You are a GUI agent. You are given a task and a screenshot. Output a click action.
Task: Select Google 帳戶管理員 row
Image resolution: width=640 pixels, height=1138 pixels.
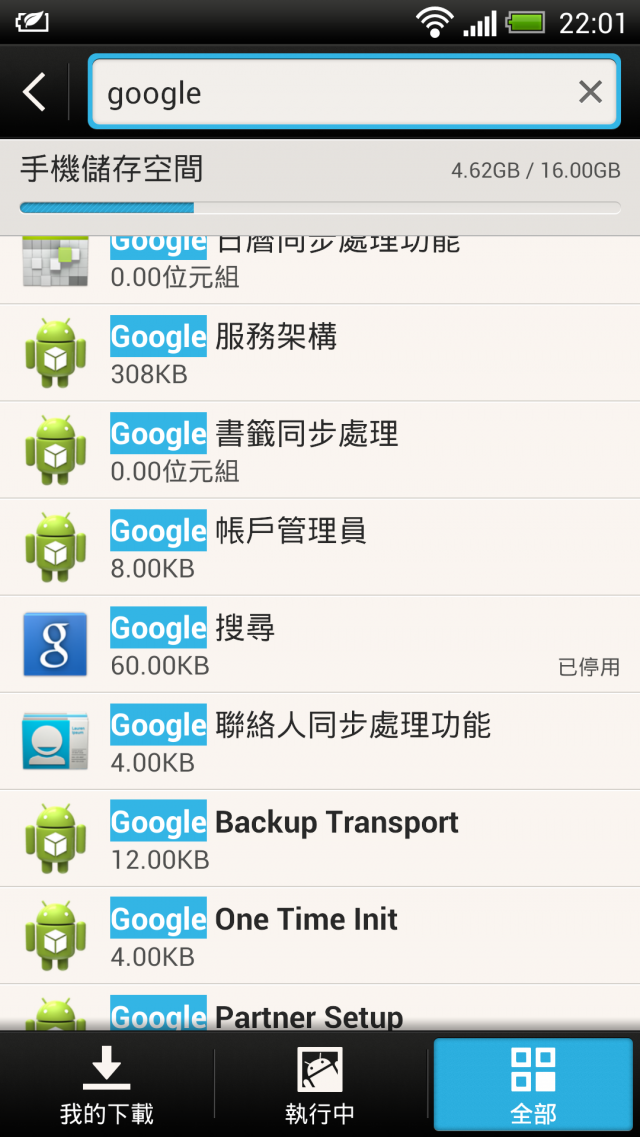pyautogui.click(x=320, y=547)
